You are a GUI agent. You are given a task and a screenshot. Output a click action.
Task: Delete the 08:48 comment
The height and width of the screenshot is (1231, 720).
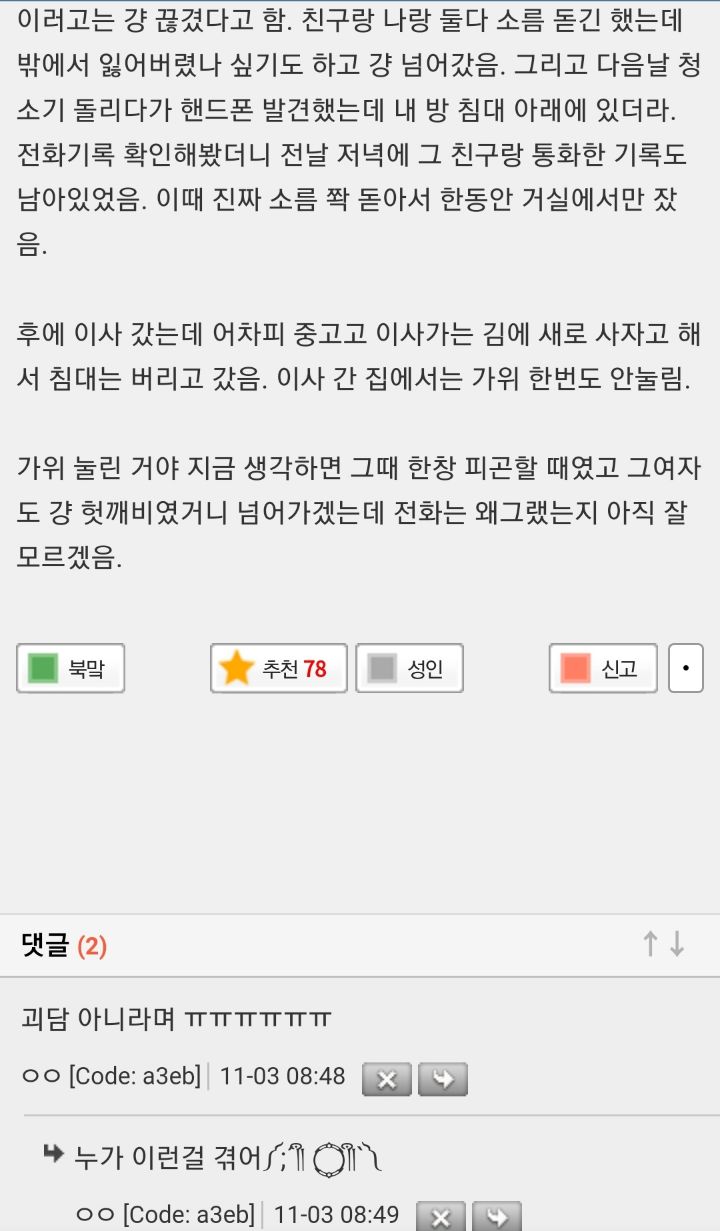click(386, 1079)
